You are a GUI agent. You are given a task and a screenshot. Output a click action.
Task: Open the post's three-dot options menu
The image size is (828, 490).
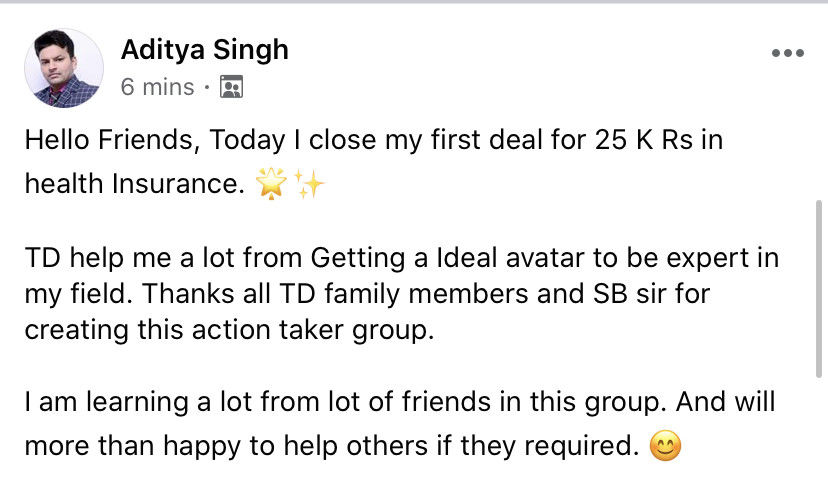pyautogui.click(x=787, y=53)
